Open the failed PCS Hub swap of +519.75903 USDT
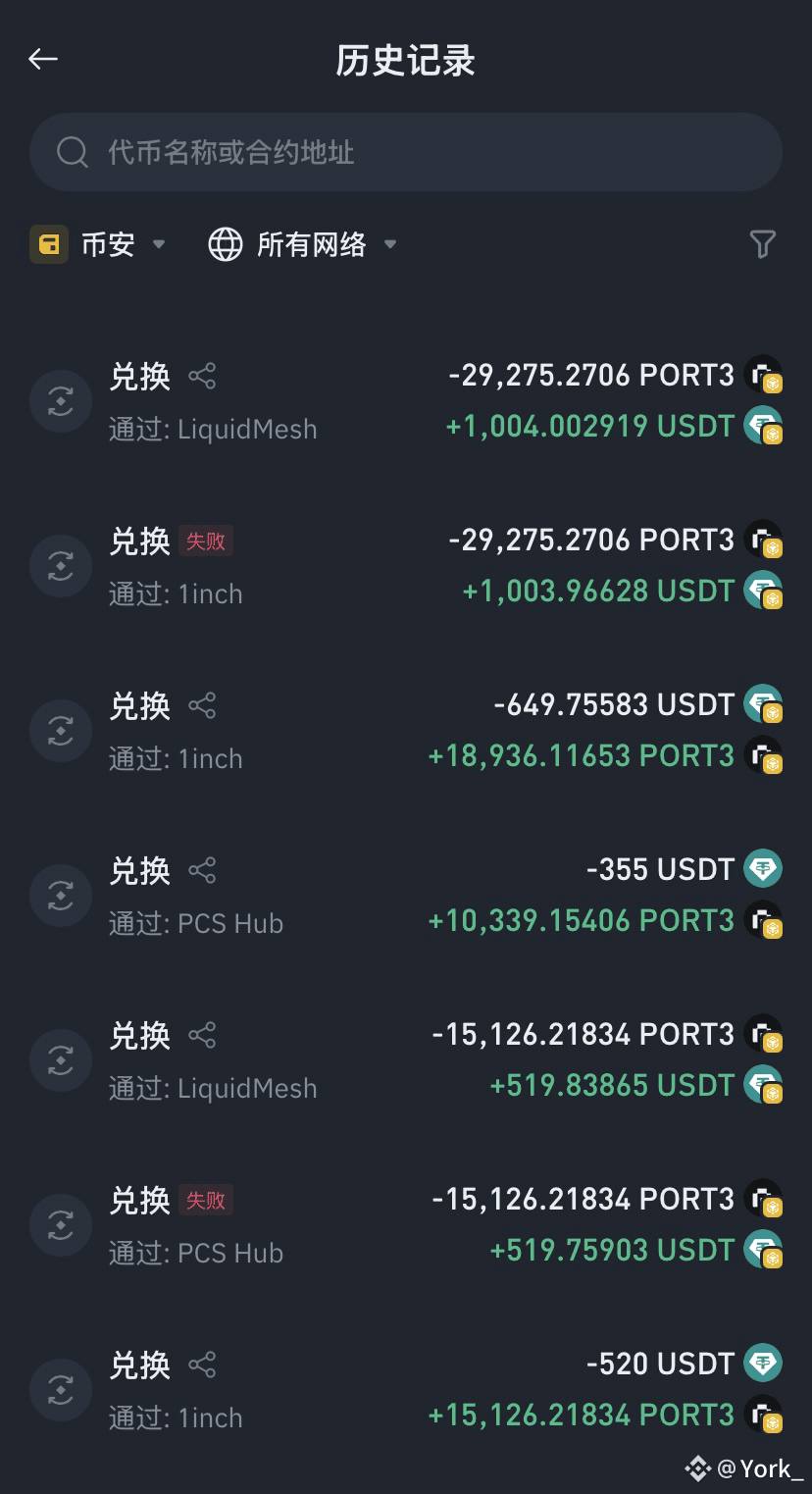812x1494 pixels. pyautogui.click(x=406, y=1225)
